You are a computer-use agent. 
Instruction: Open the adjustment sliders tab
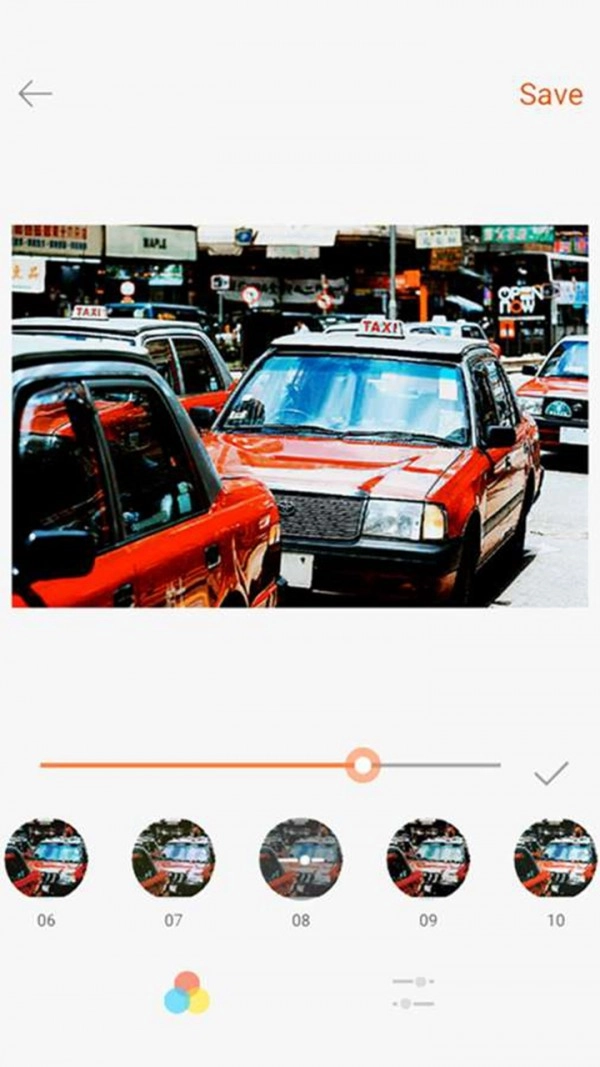tap(413, 992)
